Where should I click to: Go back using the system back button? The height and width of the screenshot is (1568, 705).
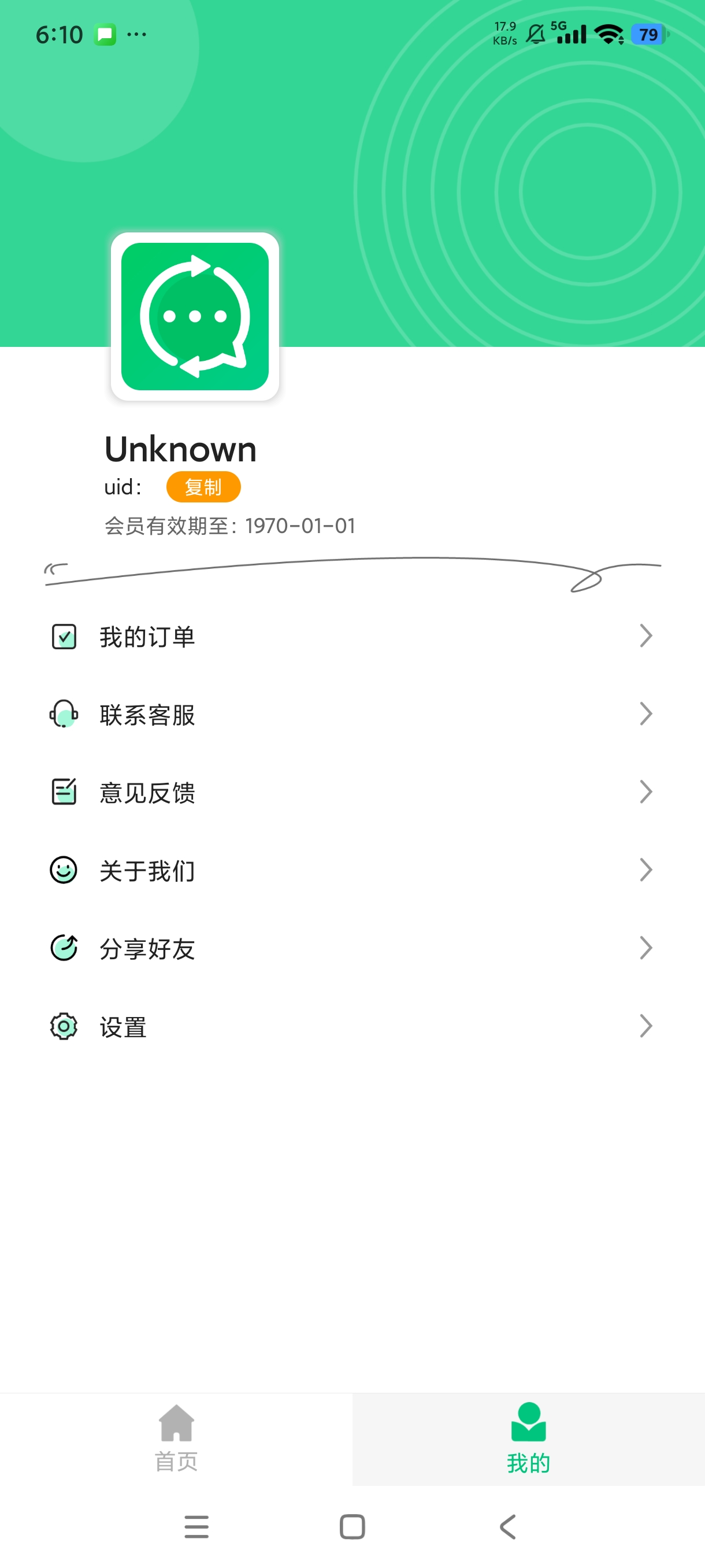[508, 1526]
